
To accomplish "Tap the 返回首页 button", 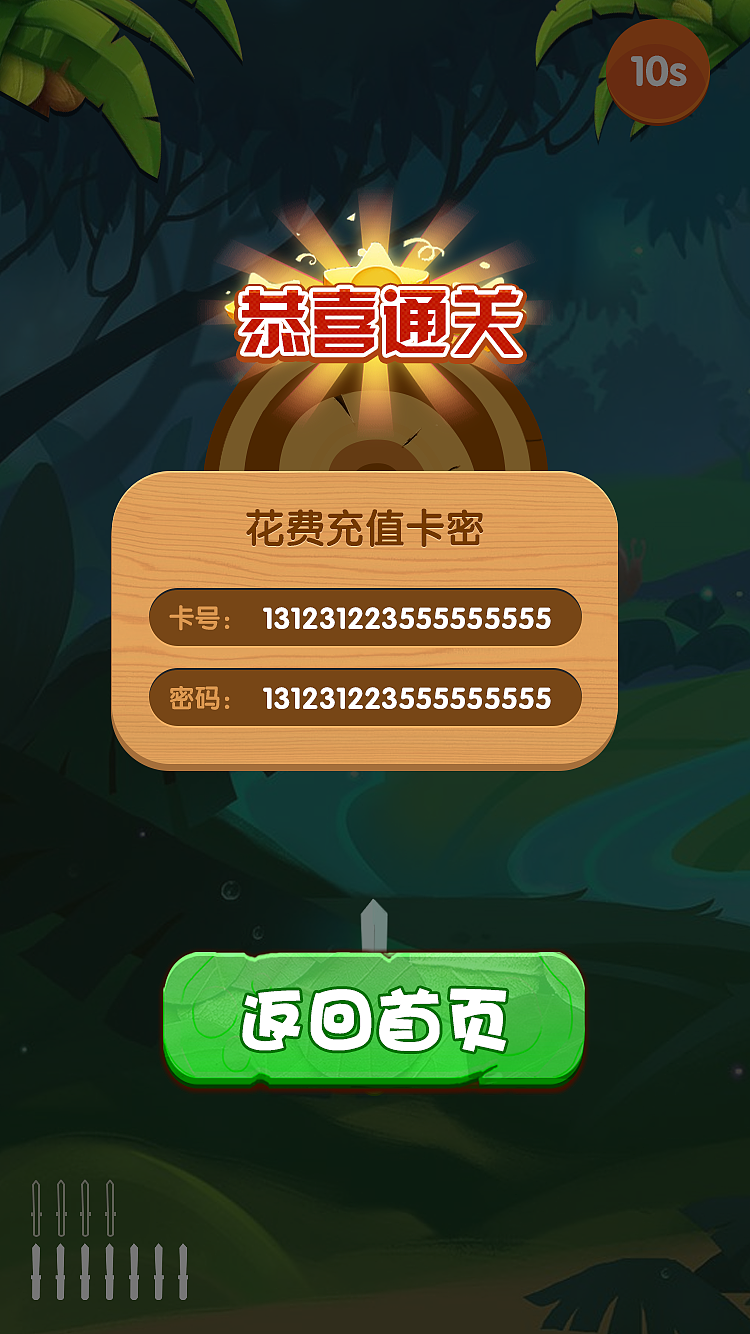I will coord(374,1019).
